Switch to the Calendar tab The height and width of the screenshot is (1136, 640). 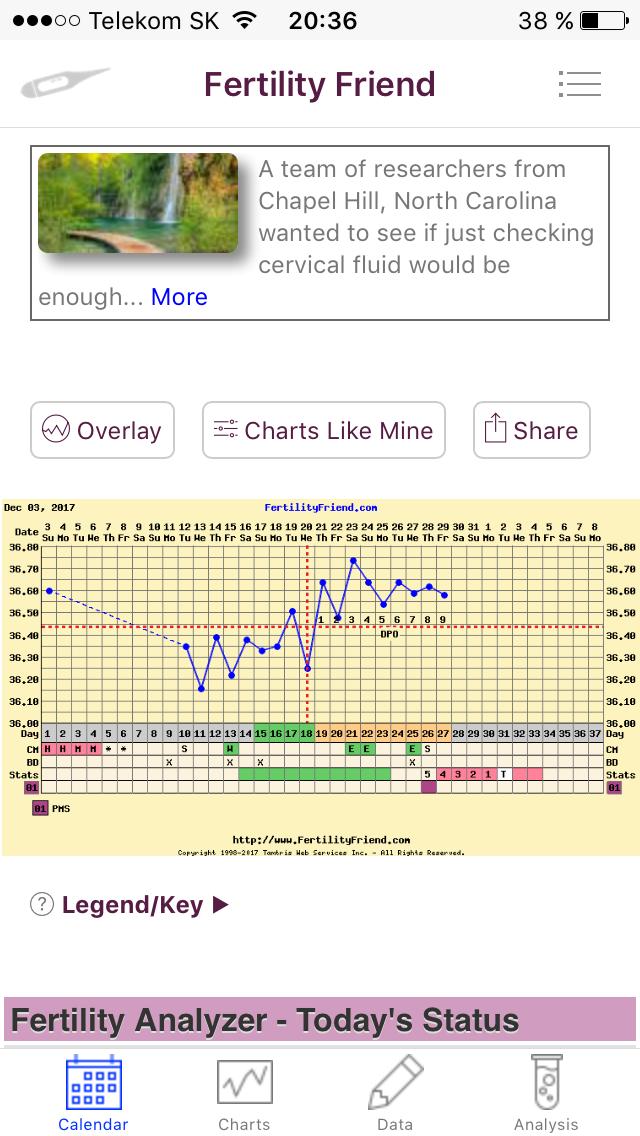click(93, 1093)
